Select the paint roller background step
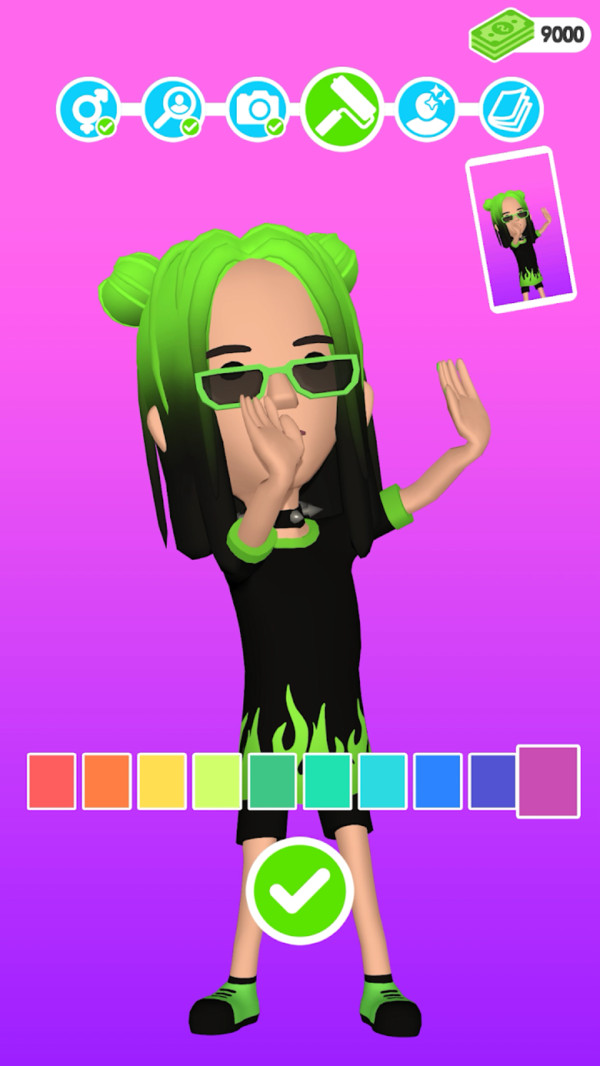 (342, 108)
